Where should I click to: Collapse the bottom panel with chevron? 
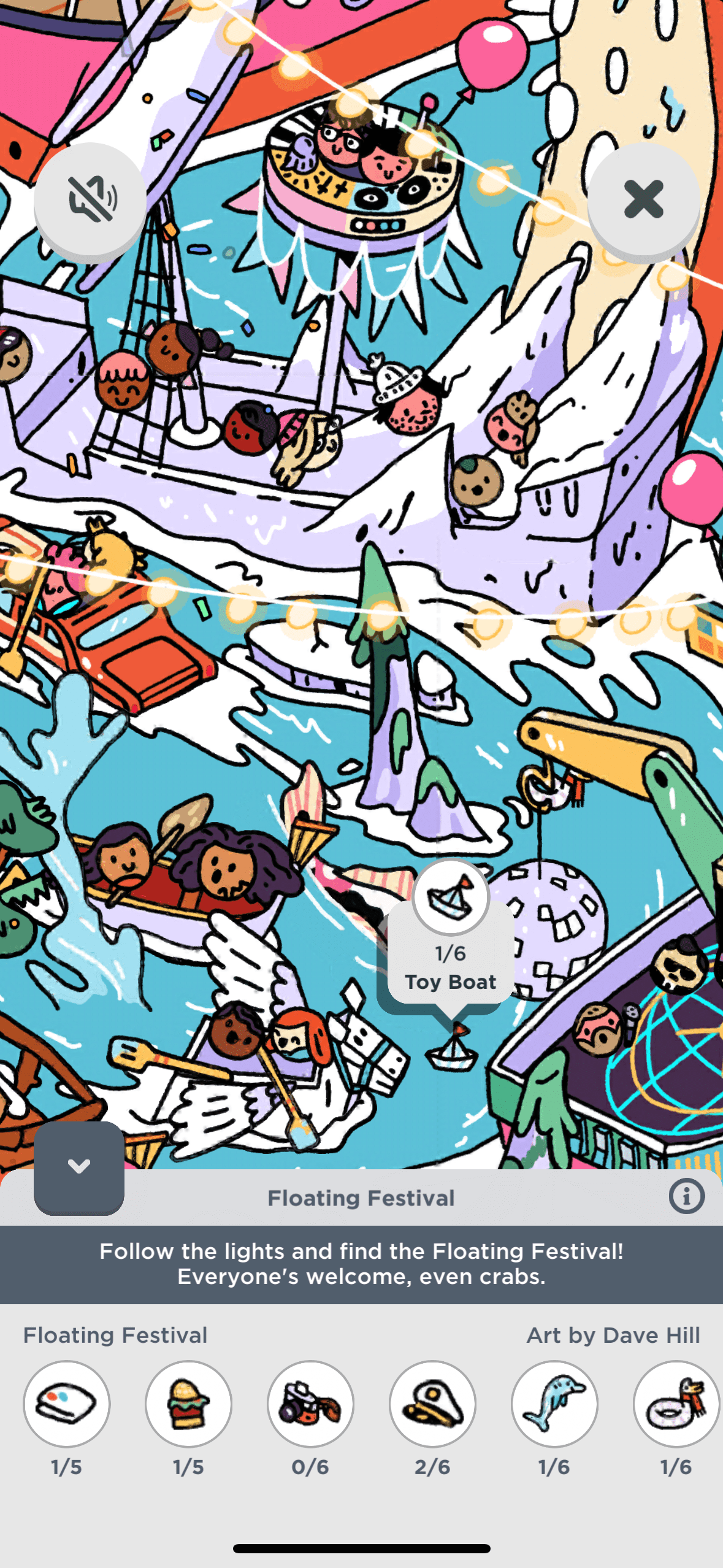[79, 1167]
